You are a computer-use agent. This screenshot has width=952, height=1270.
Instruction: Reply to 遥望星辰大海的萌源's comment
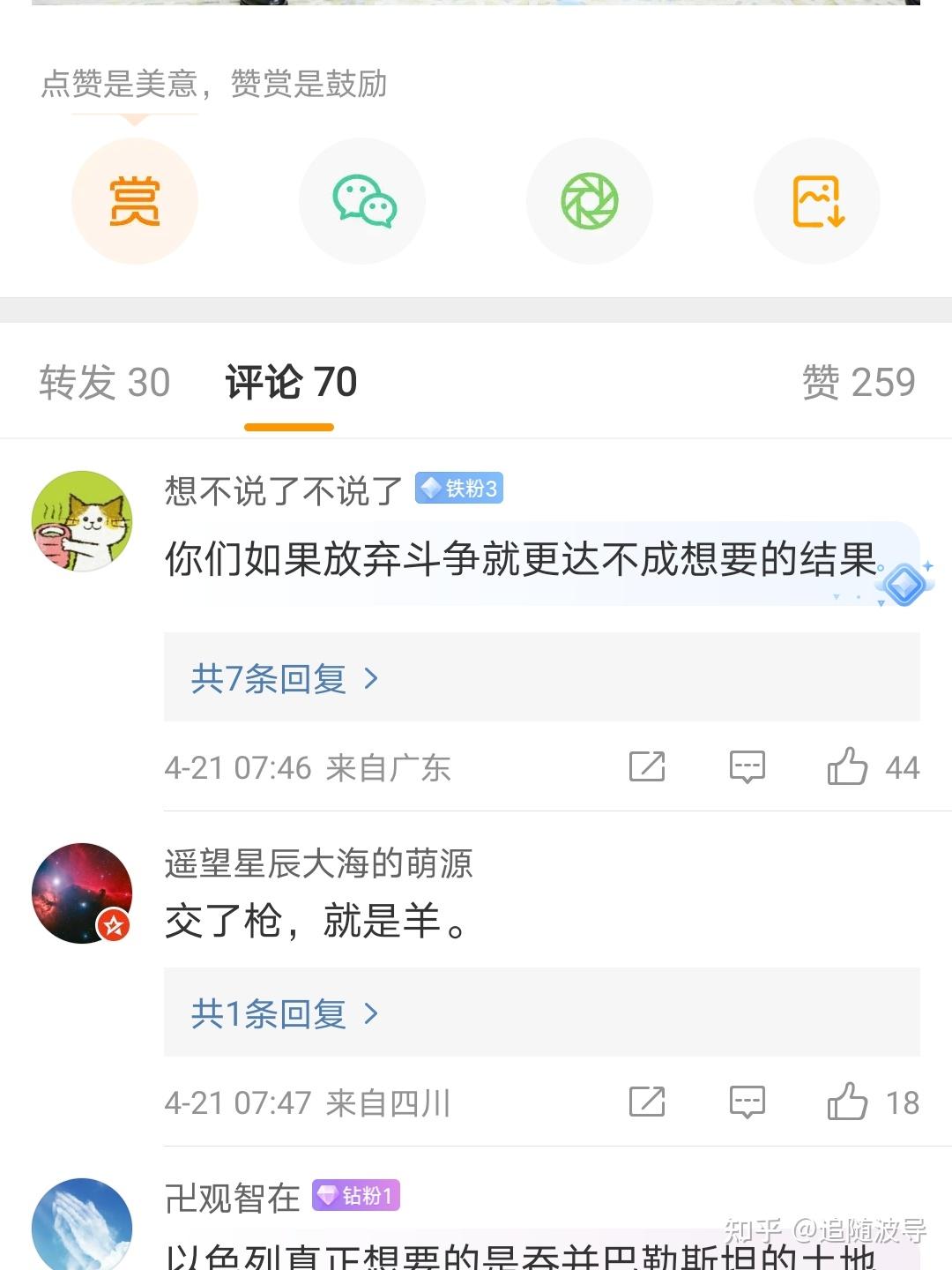point(747,1102)
